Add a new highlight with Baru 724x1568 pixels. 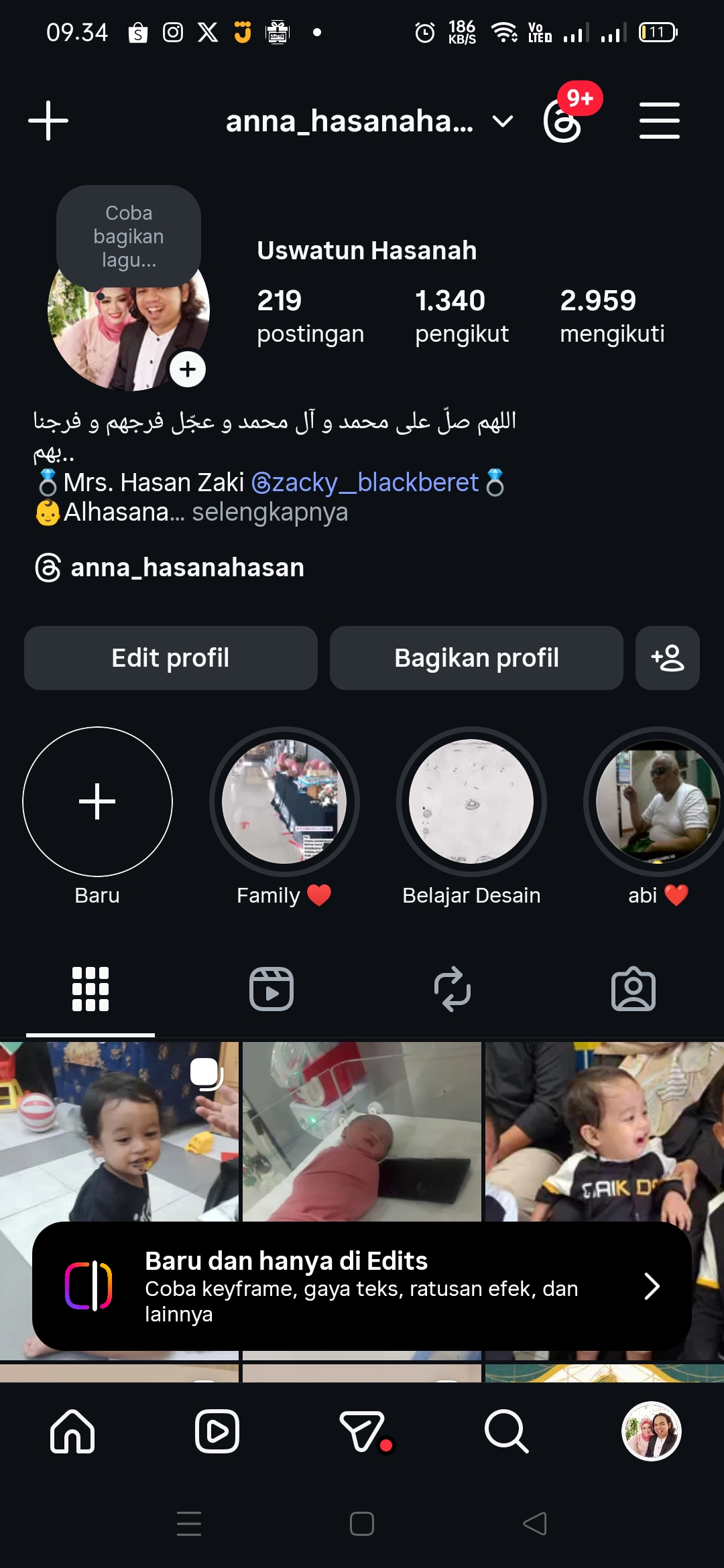[97, 802]
